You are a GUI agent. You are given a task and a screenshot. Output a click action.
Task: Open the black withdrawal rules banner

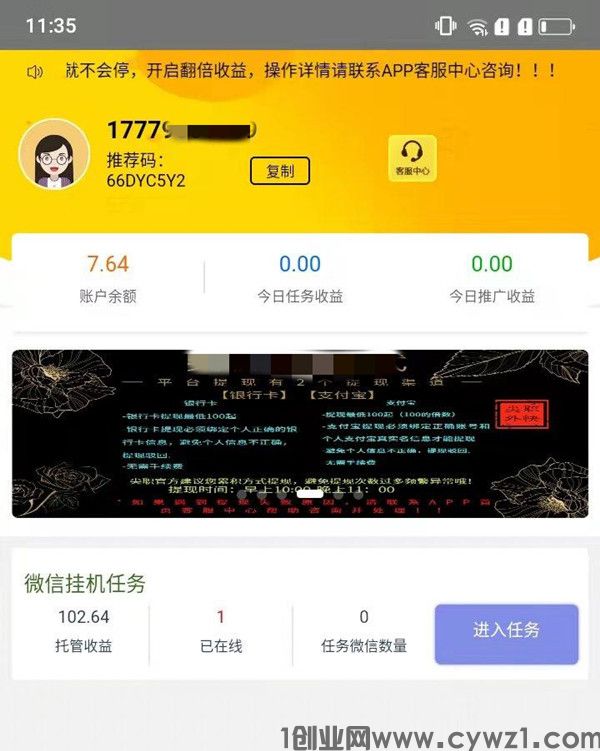[300, 433]
